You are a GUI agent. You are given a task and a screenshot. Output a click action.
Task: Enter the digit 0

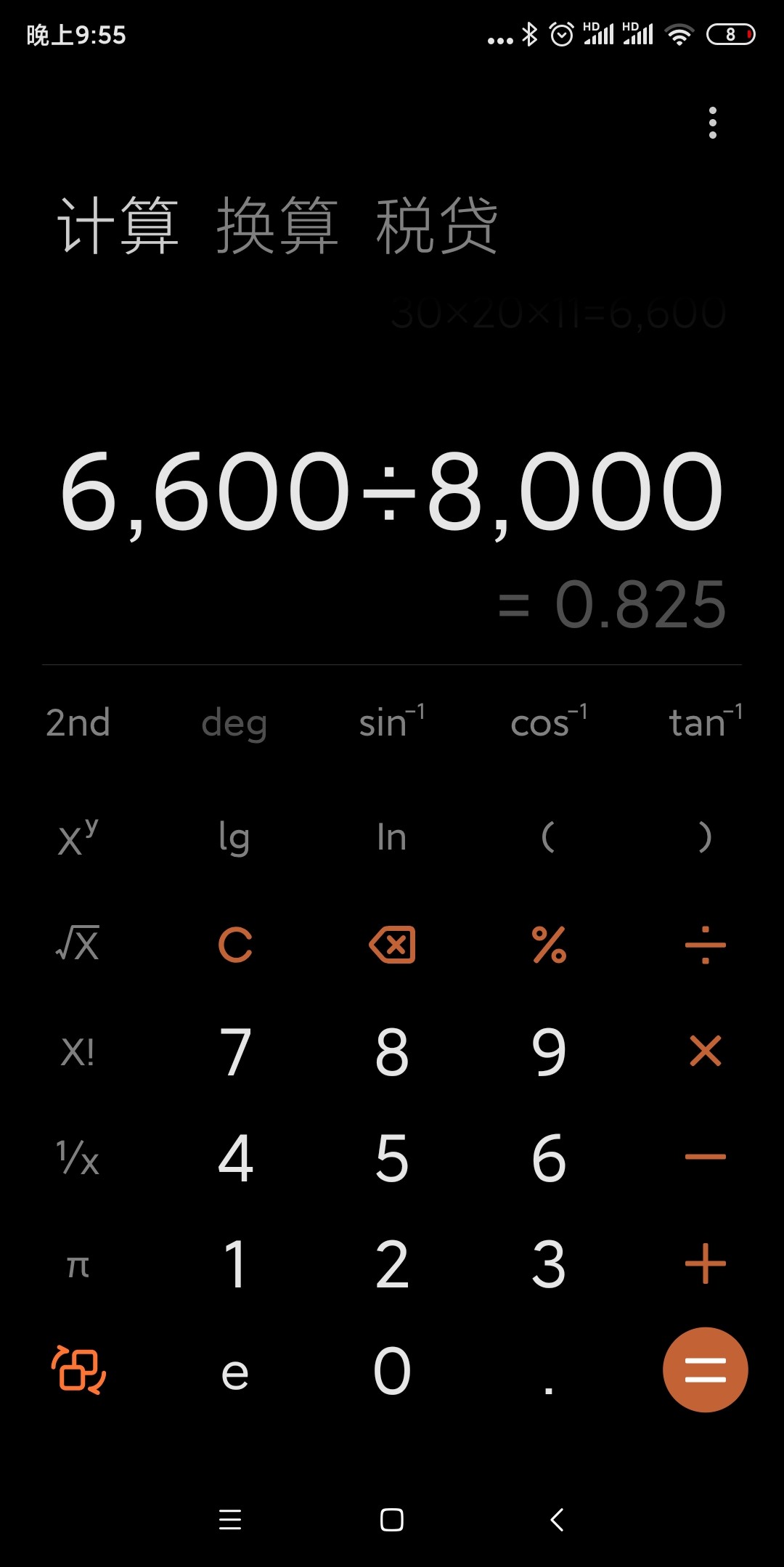tap(392, 1370)
